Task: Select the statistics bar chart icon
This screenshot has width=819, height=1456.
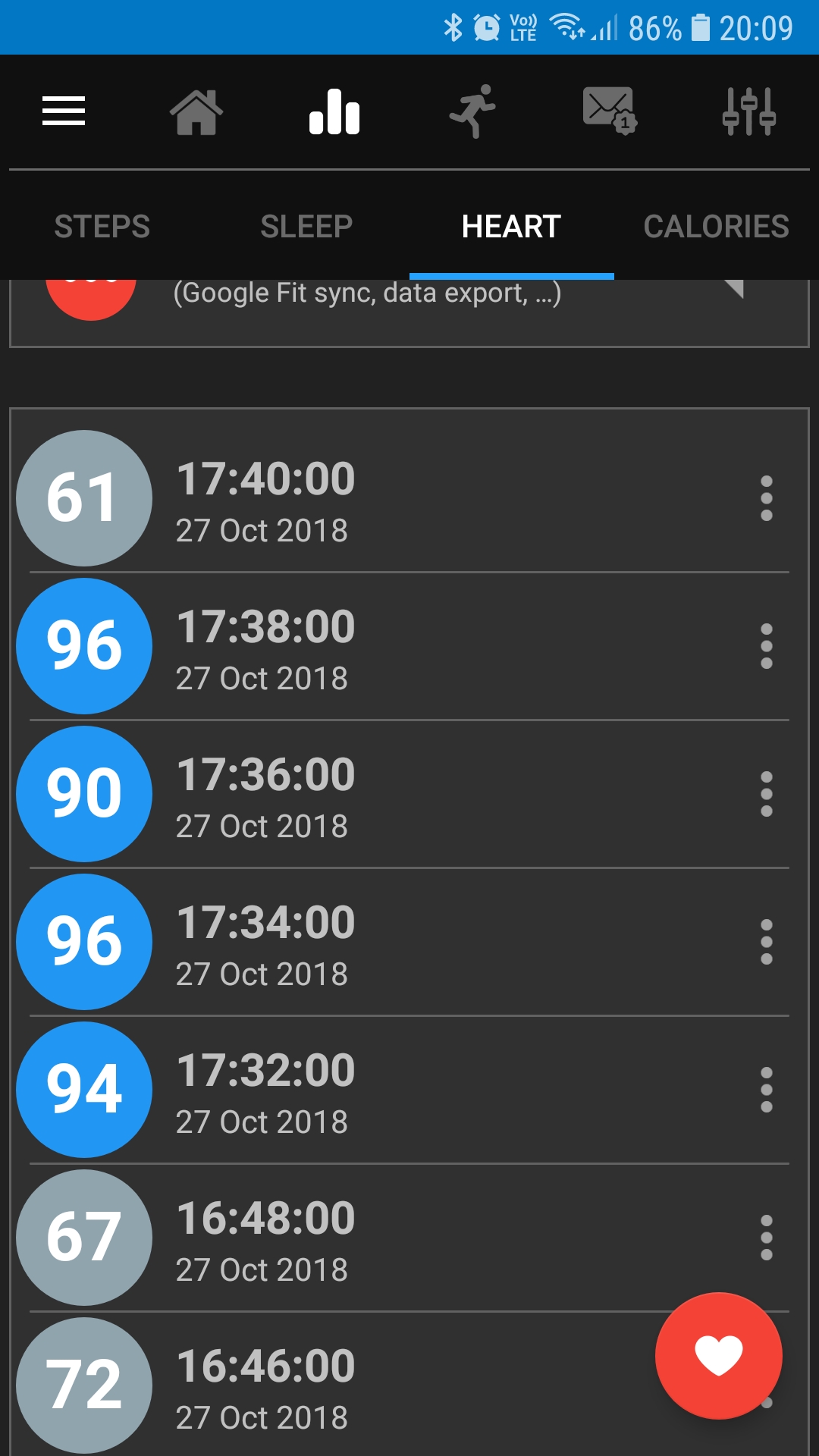Action: pyautogui.click(x=334, y=111)
